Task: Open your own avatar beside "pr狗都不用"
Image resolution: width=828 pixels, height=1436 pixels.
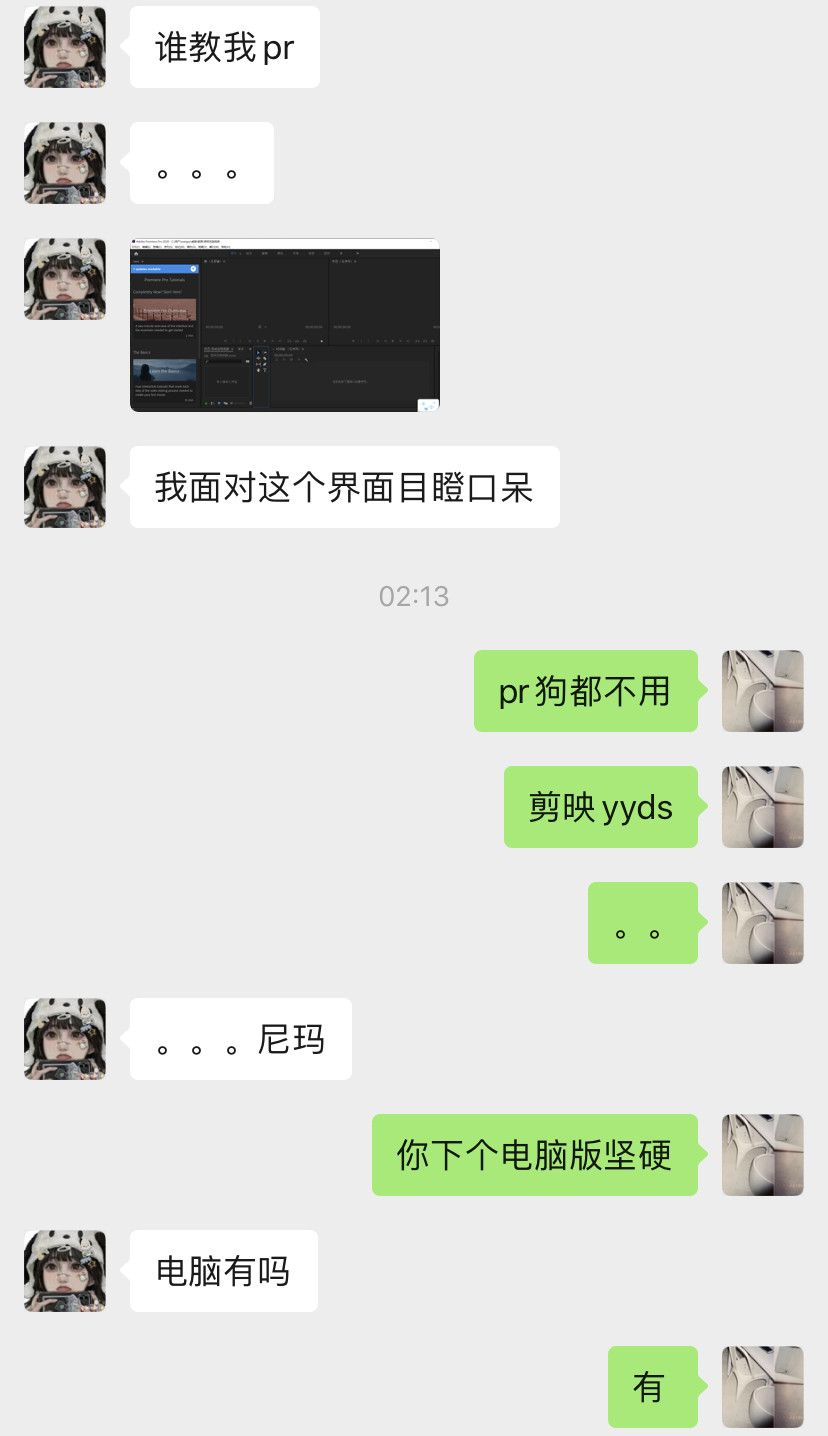Action: click(762, 691)
